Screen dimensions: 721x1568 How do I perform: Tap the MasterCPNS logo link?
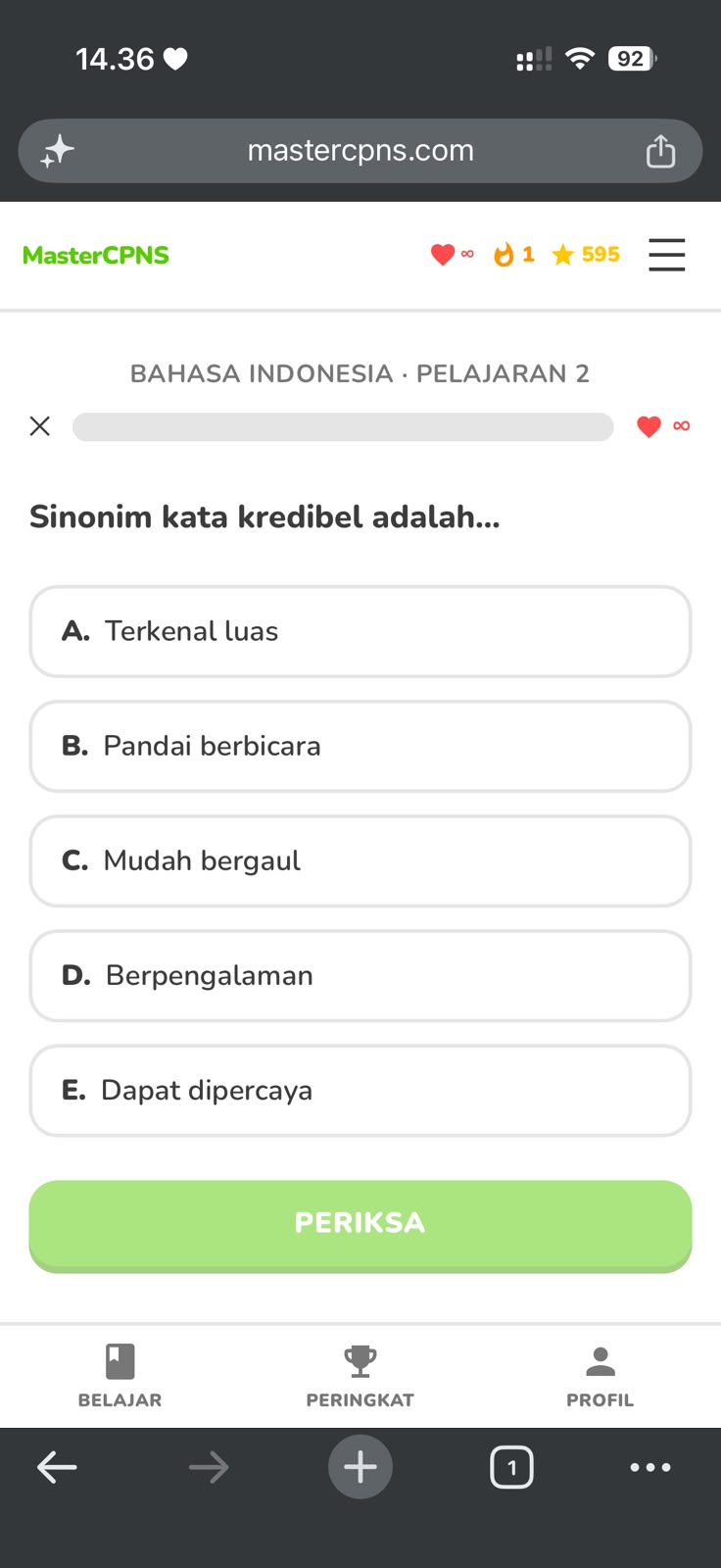[96, 256]
